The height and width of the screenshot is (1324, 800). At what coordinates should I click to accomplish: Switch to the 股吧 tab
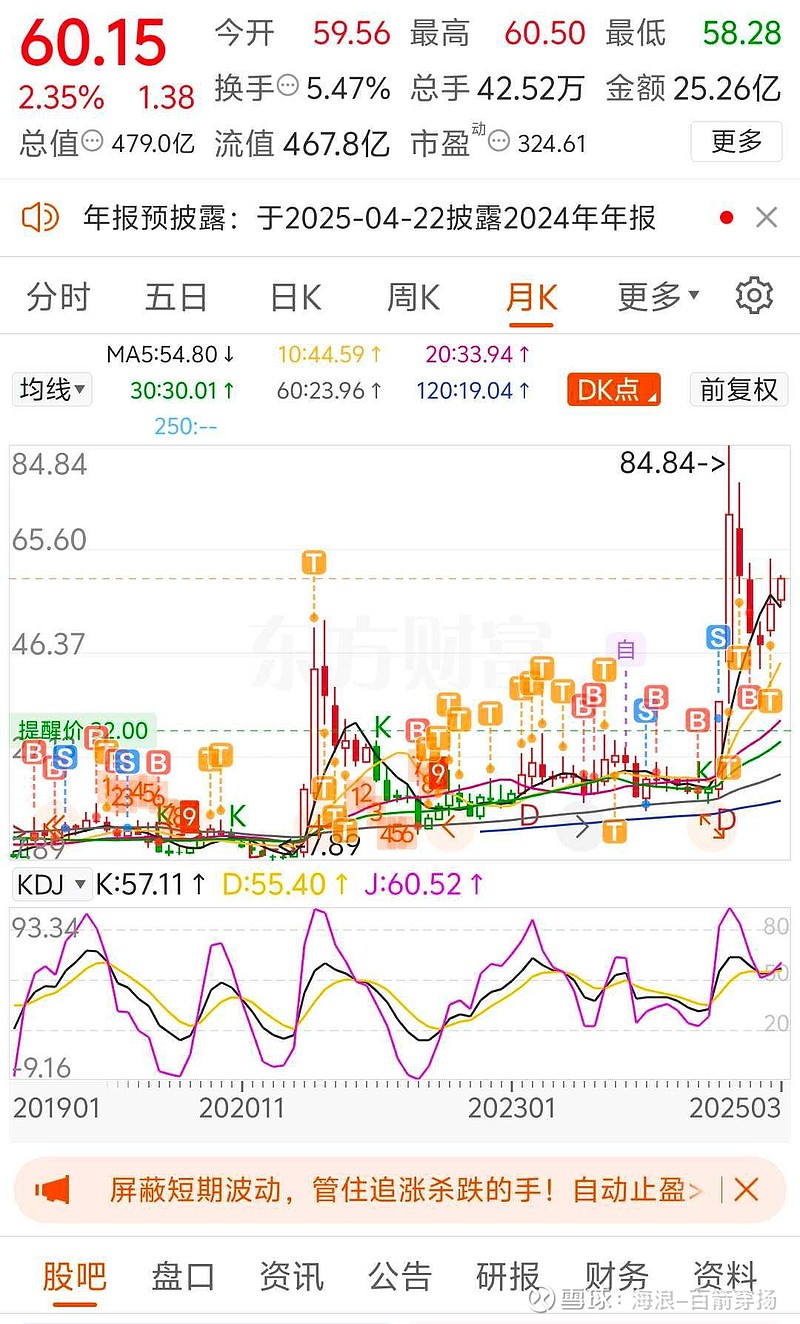click(74, 1277)
